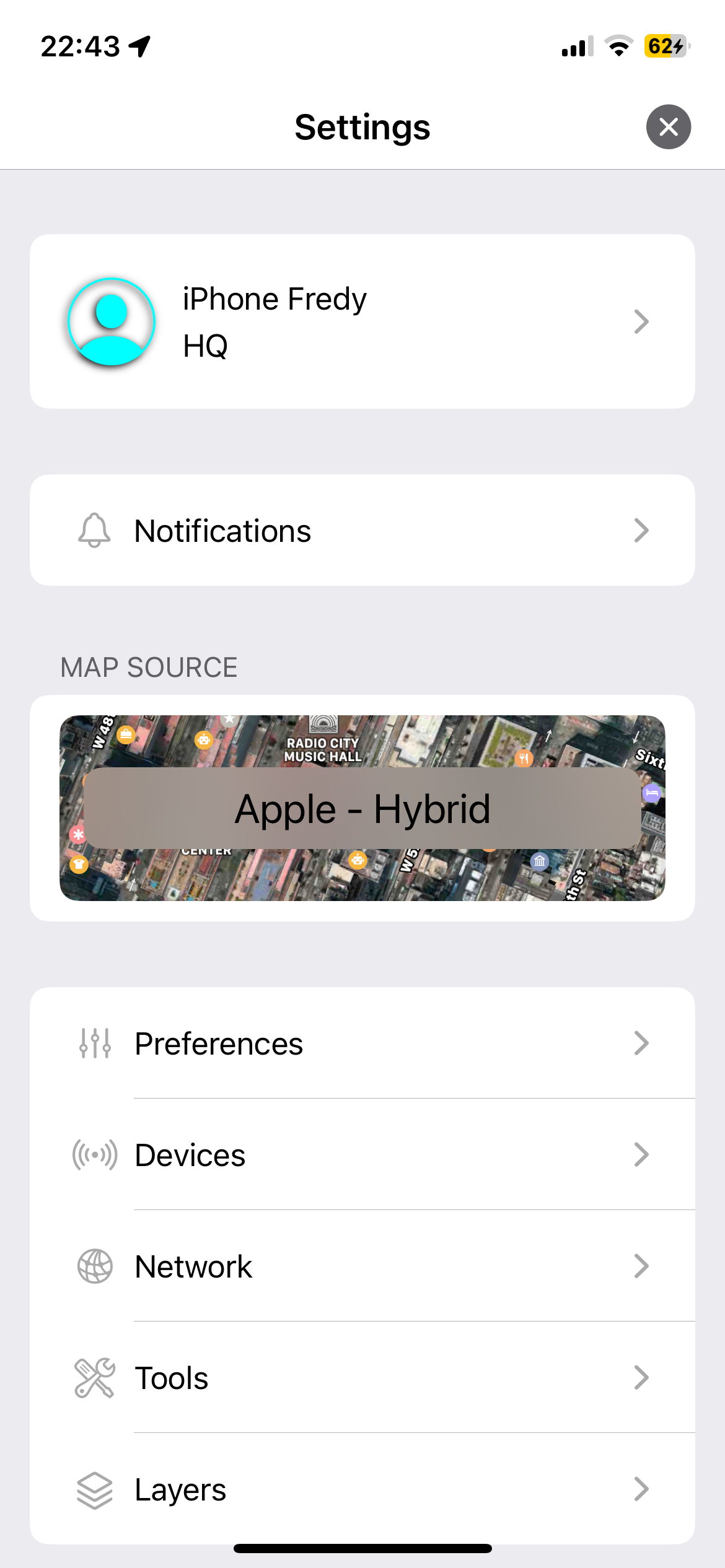
Task: Open the Devices section
Action: (x=362, y=1155)
